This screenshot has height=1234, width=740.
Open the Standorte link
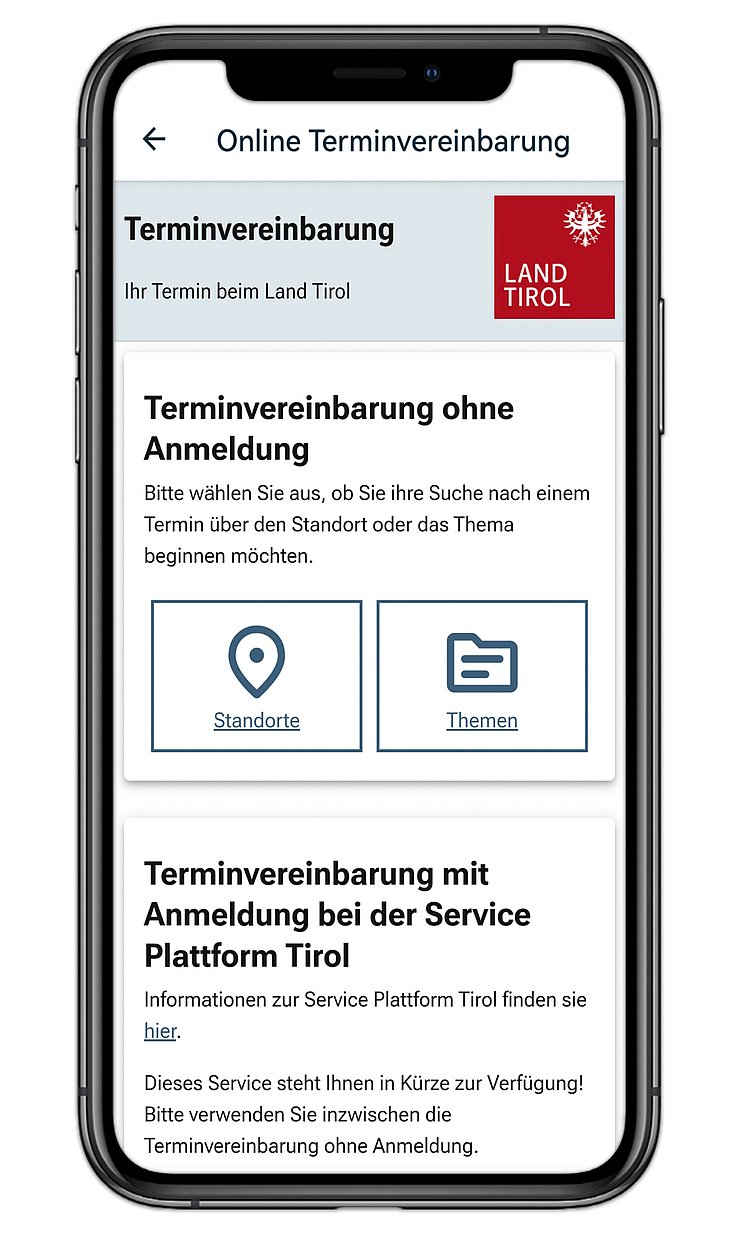[256, 720]
